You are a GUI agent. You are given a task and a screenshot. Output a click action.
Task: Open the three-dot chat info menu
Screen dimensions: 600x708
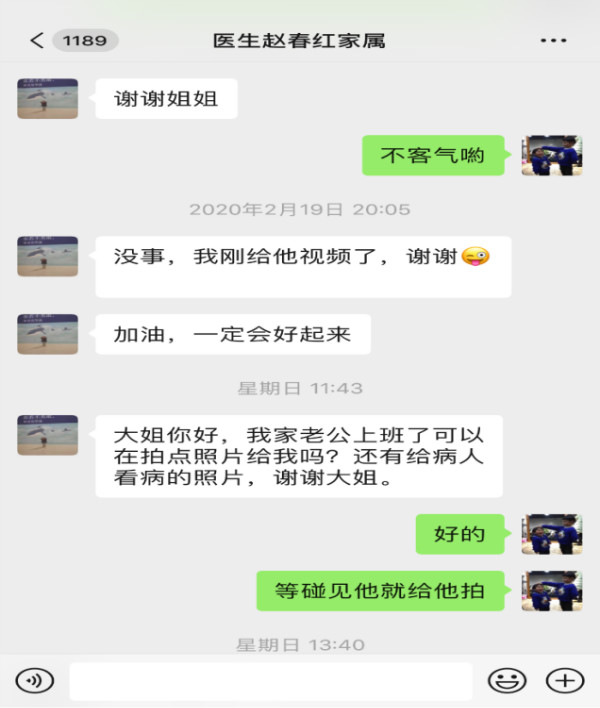pos(553,41)
